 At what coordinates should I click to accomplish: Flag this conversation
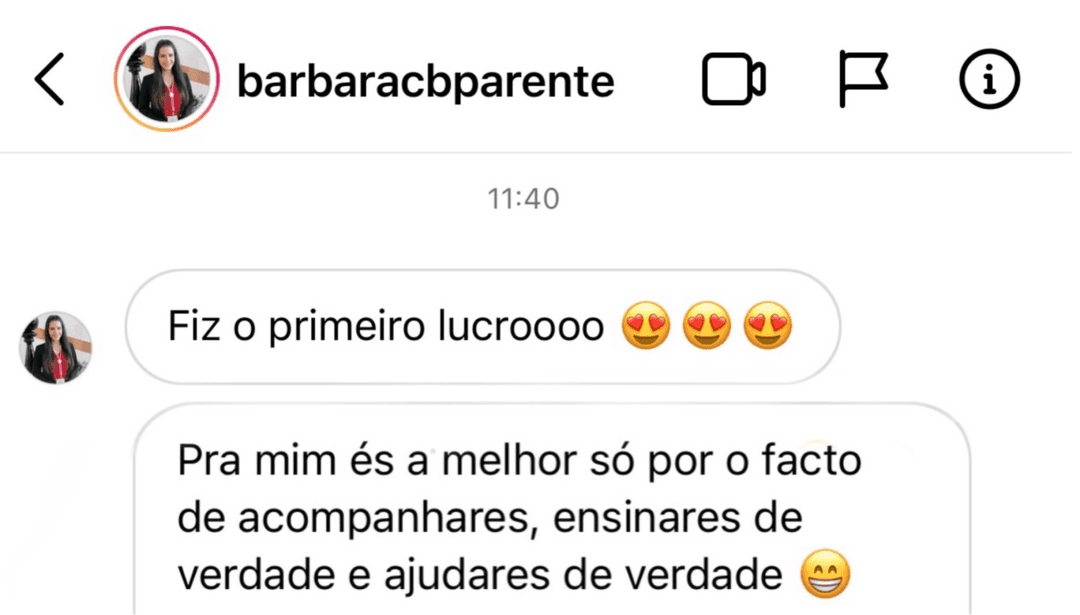tap(862, 80)
